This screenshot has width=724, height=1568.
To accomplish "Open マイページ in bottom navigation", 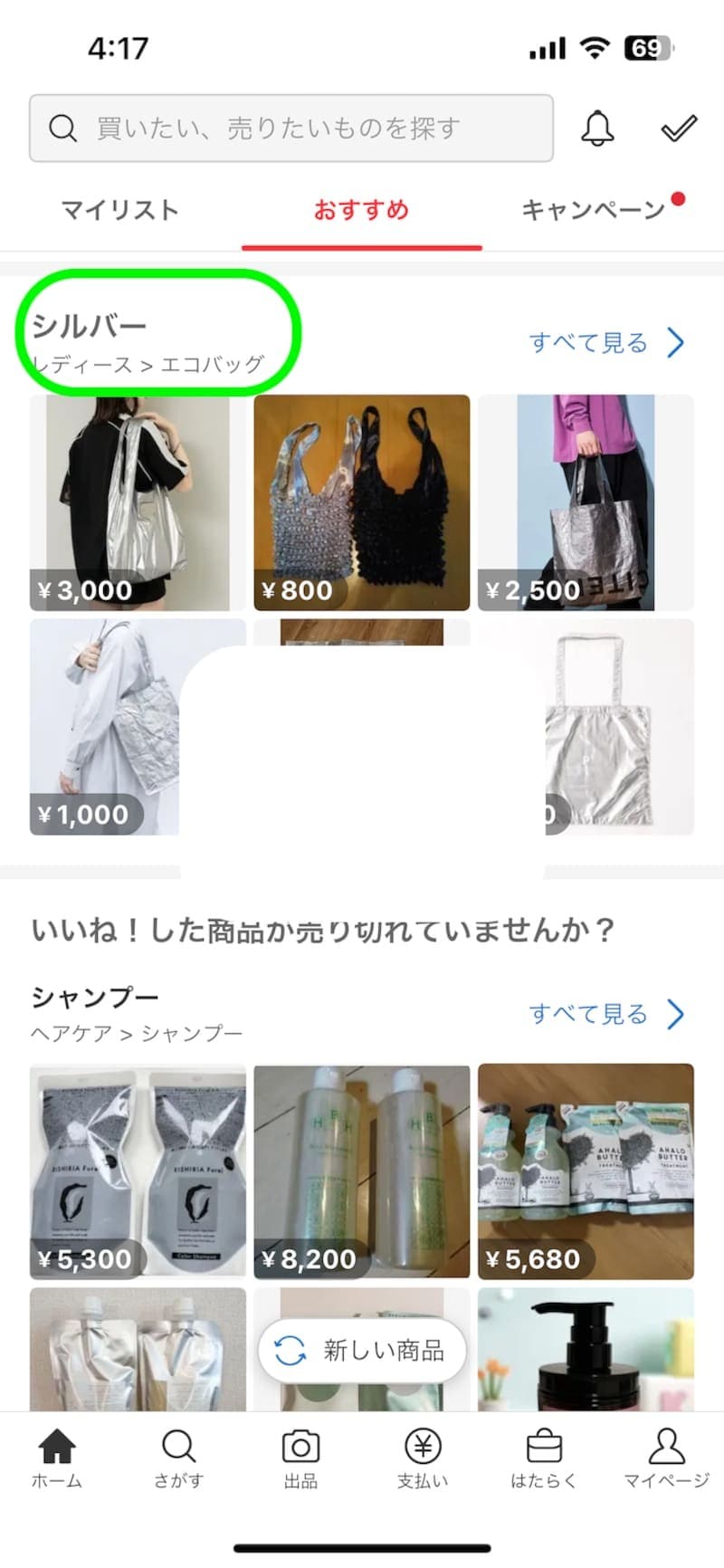I will 666,1458.
